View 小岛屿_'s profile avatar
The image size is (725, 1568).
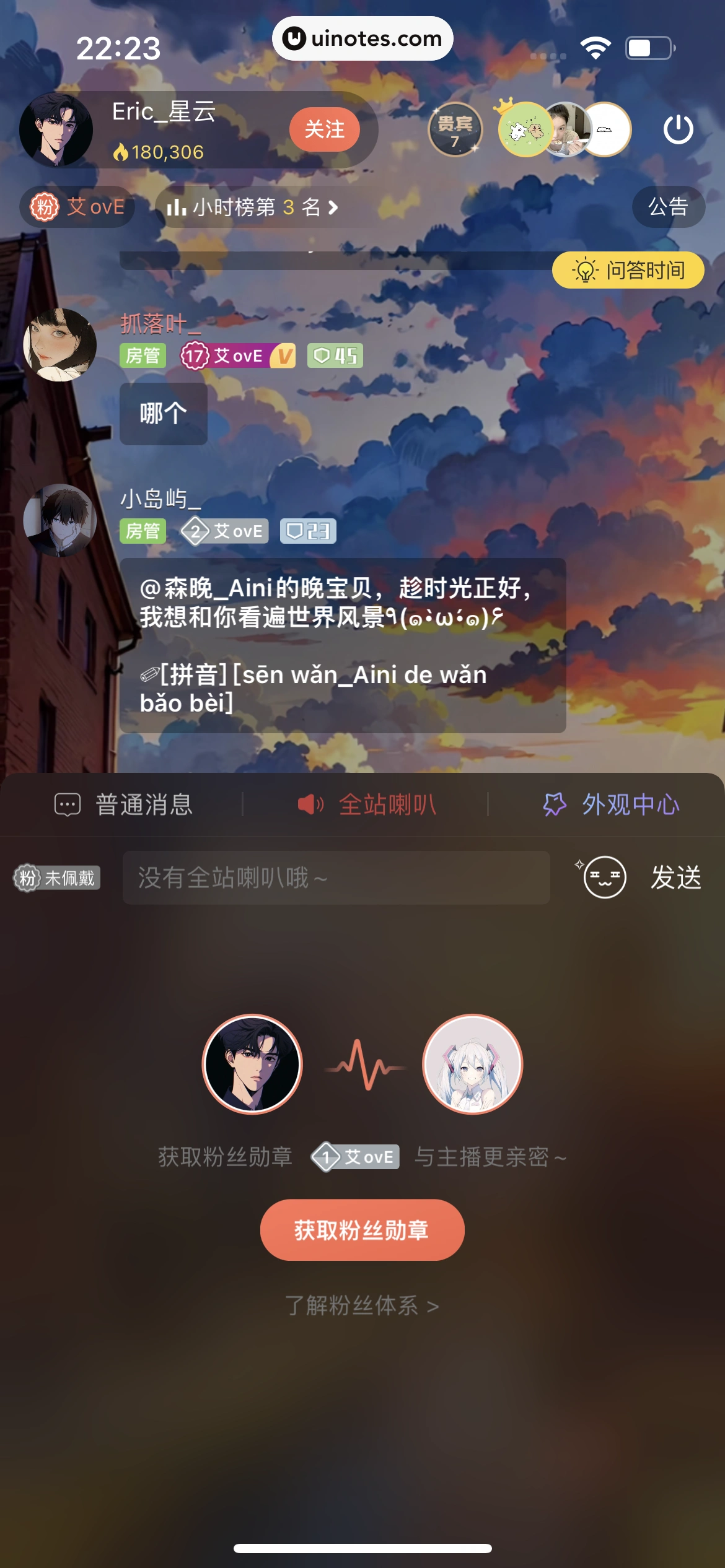(x=60, y=520)
